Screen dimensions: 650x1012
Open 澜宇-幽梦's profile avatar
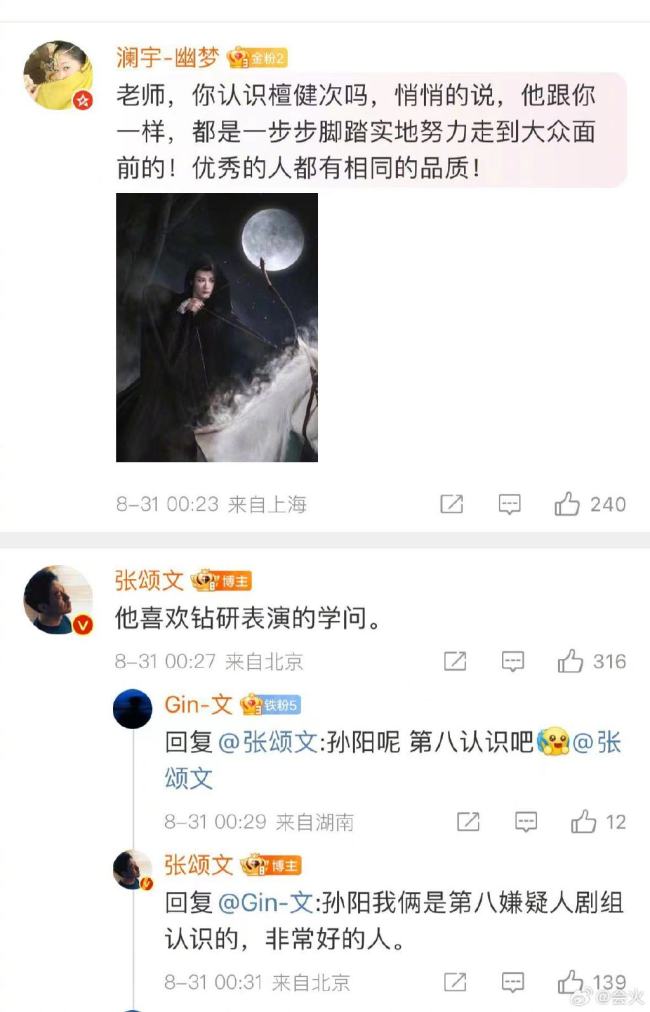(57, 76)
